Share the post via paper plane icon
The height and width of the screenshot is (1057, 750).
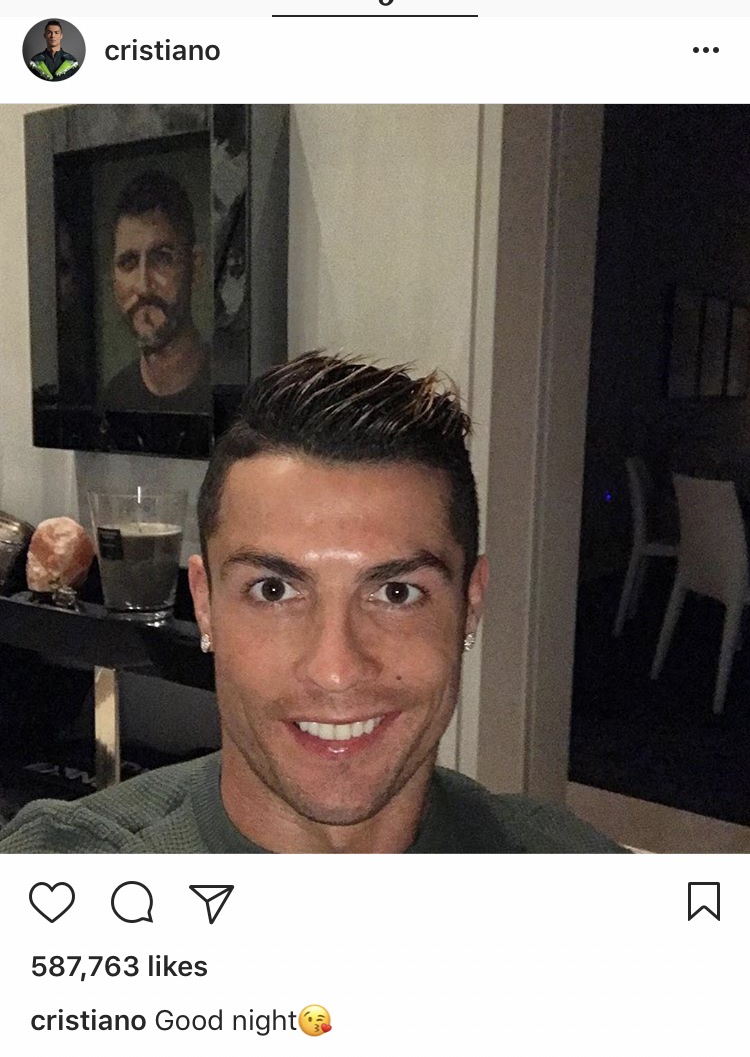point(212,903)
